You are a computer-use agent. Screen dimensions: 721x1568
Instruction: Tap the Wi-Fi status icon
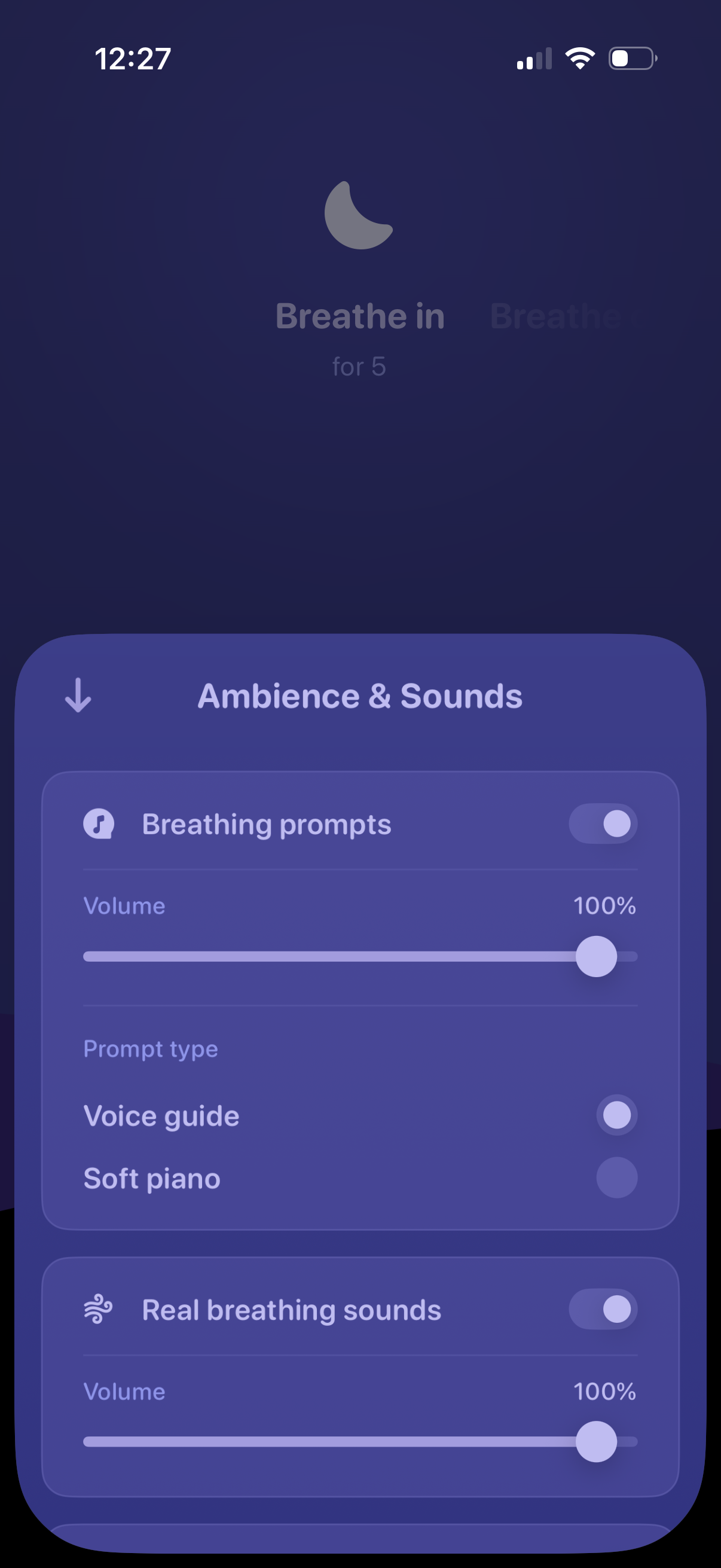point(579,57)
